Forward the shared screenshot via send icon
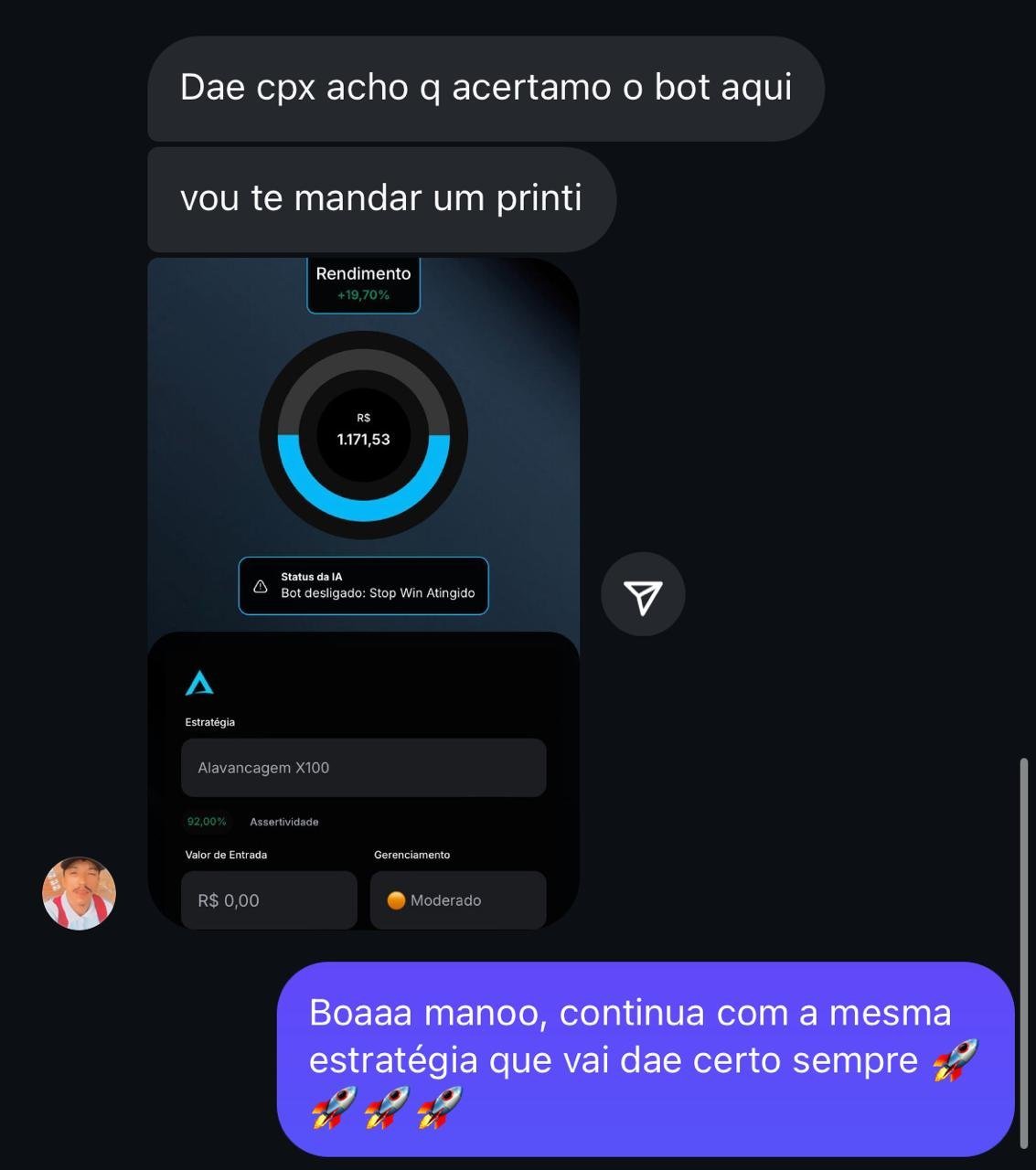Image resolution: width=1036 pixels, height=1170 pixels. click(643, 595)
